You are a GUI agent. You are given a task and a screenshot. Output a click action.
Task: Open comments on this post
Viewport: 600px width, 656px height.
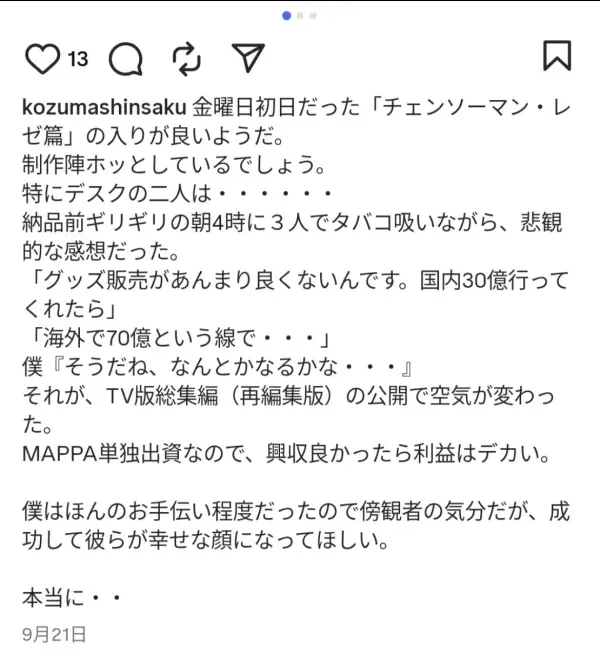(126, 59)
